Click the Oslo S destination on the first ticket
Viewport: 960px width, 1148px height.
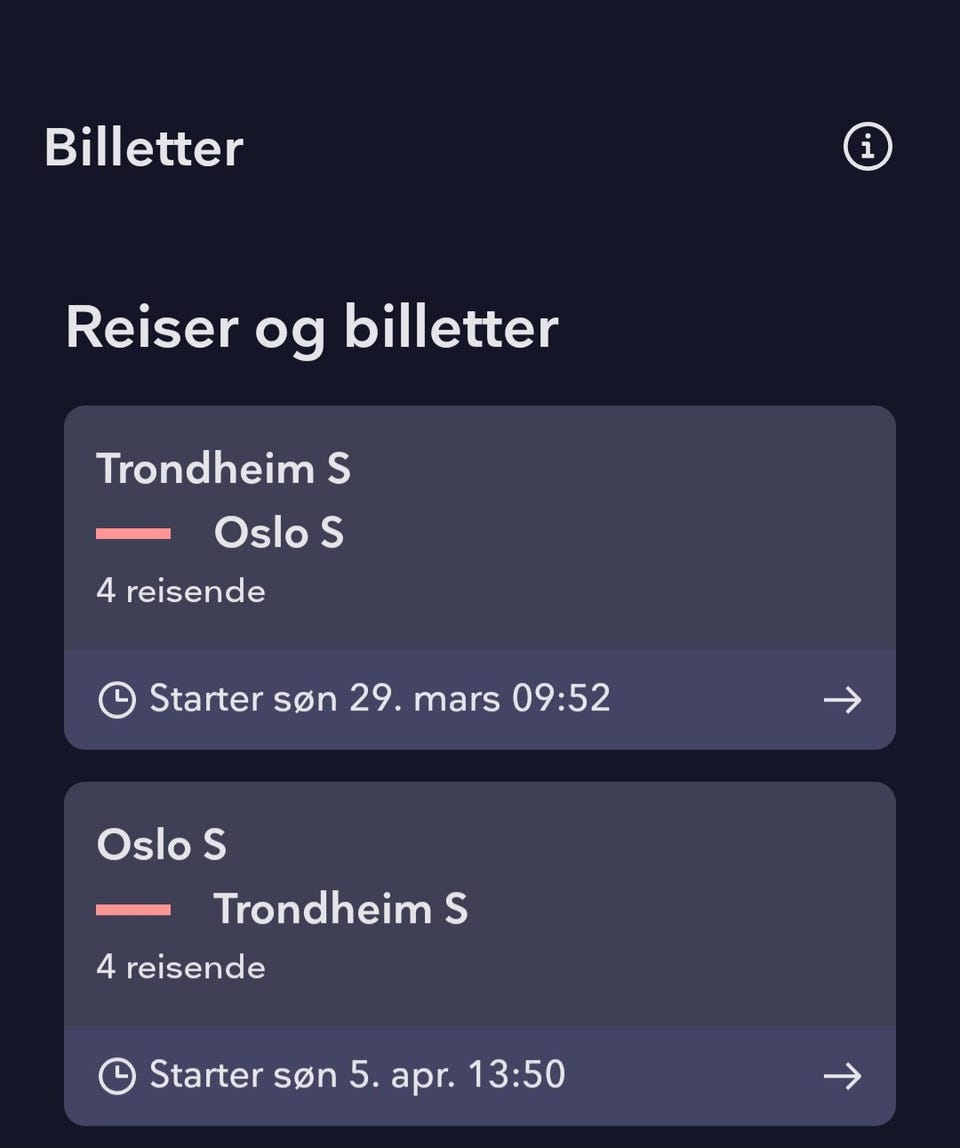tap(278, 533)
